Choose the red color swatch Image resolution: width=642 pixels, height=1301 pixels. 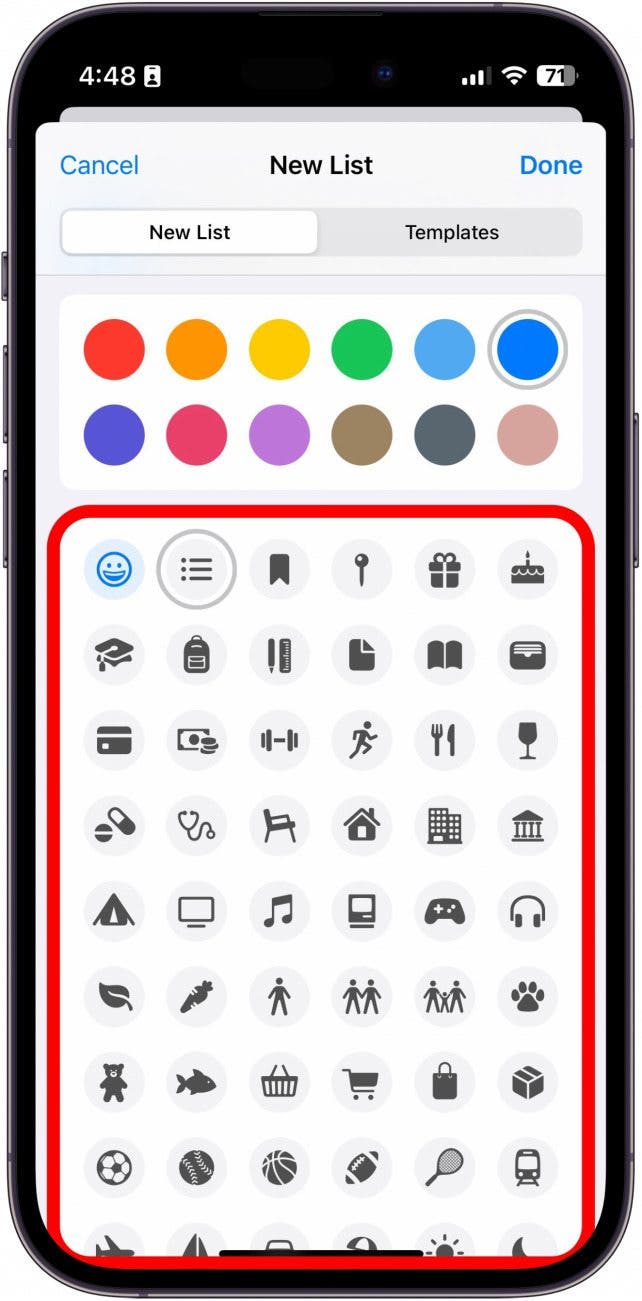(x=114, y=350)
